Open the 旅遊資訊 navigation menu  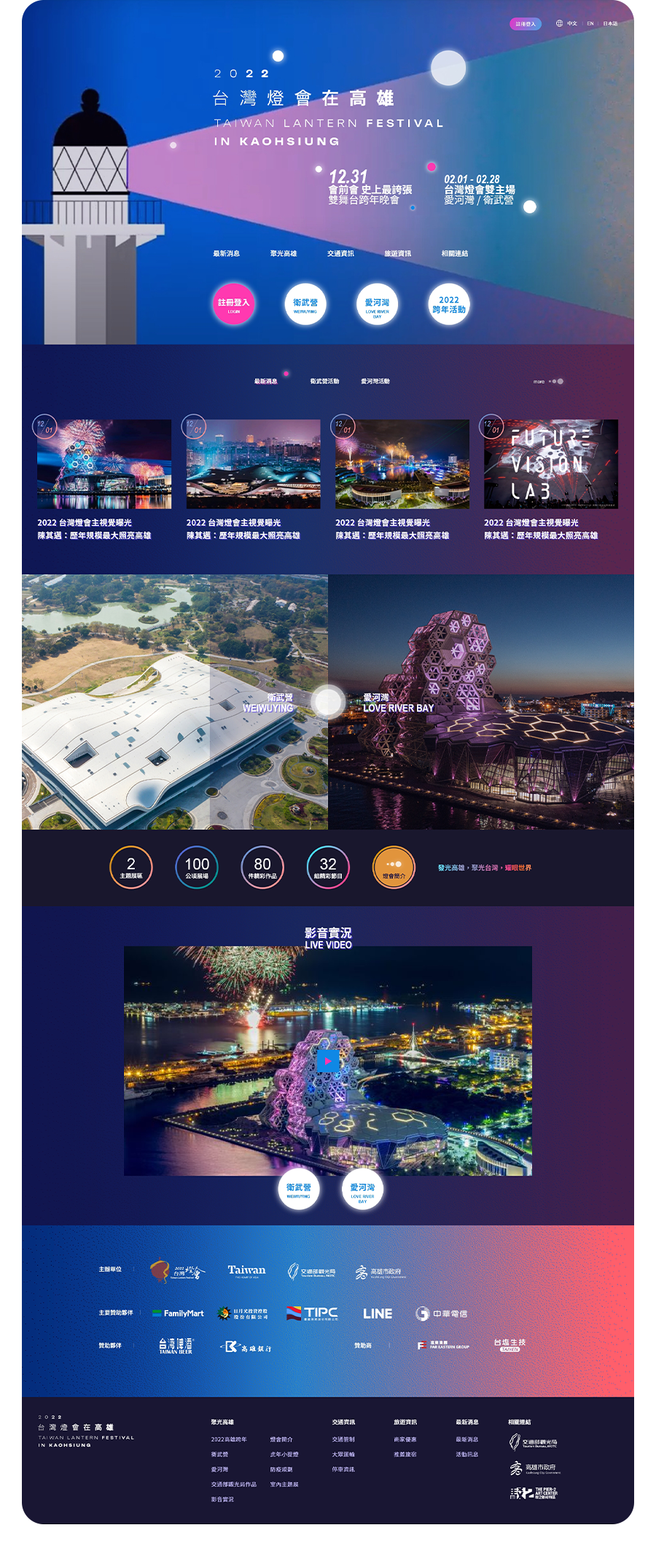click(397, 254)
